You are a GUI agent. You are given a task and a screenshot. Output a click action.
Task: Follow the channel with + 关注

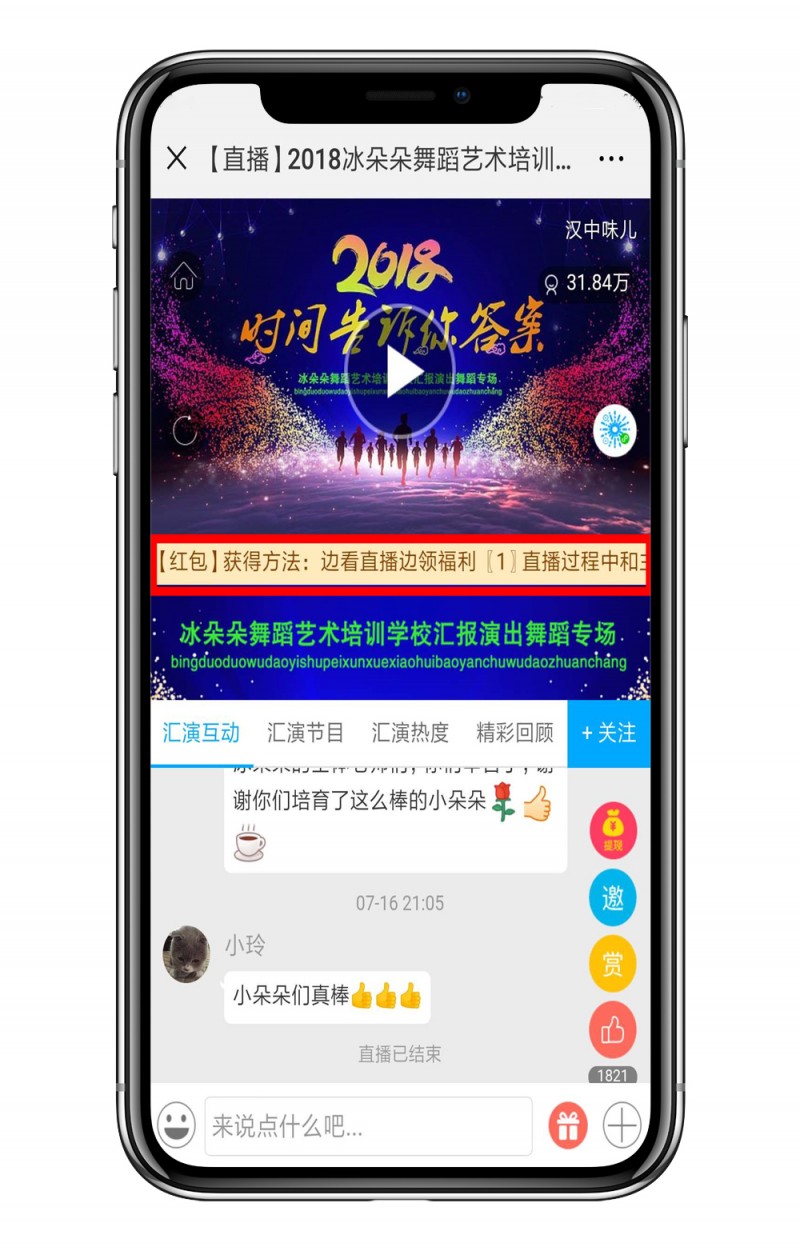[608, 733]
